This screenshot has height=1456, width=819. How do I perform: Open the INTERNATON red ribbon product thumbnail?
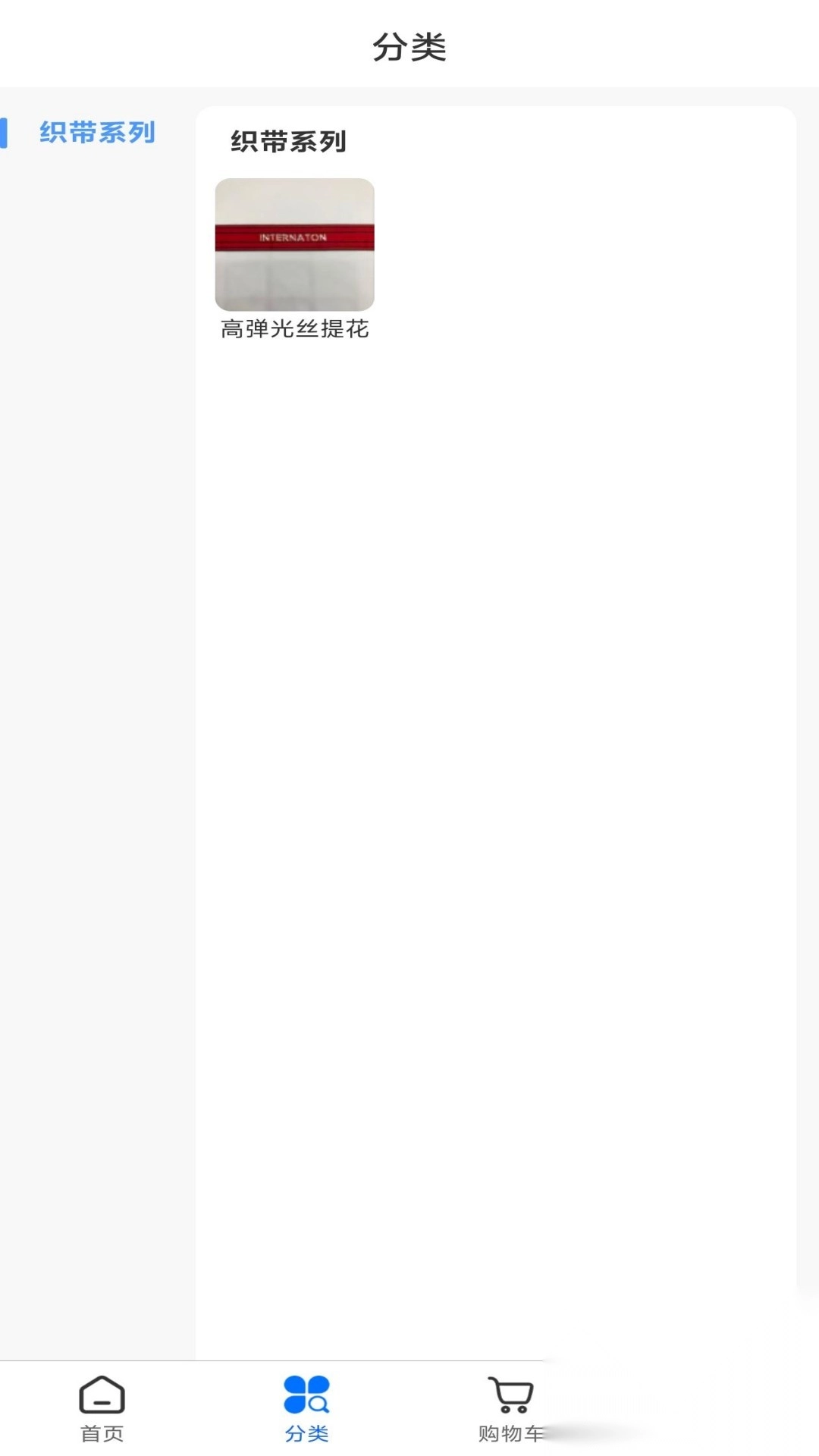(x=295, y=243)
